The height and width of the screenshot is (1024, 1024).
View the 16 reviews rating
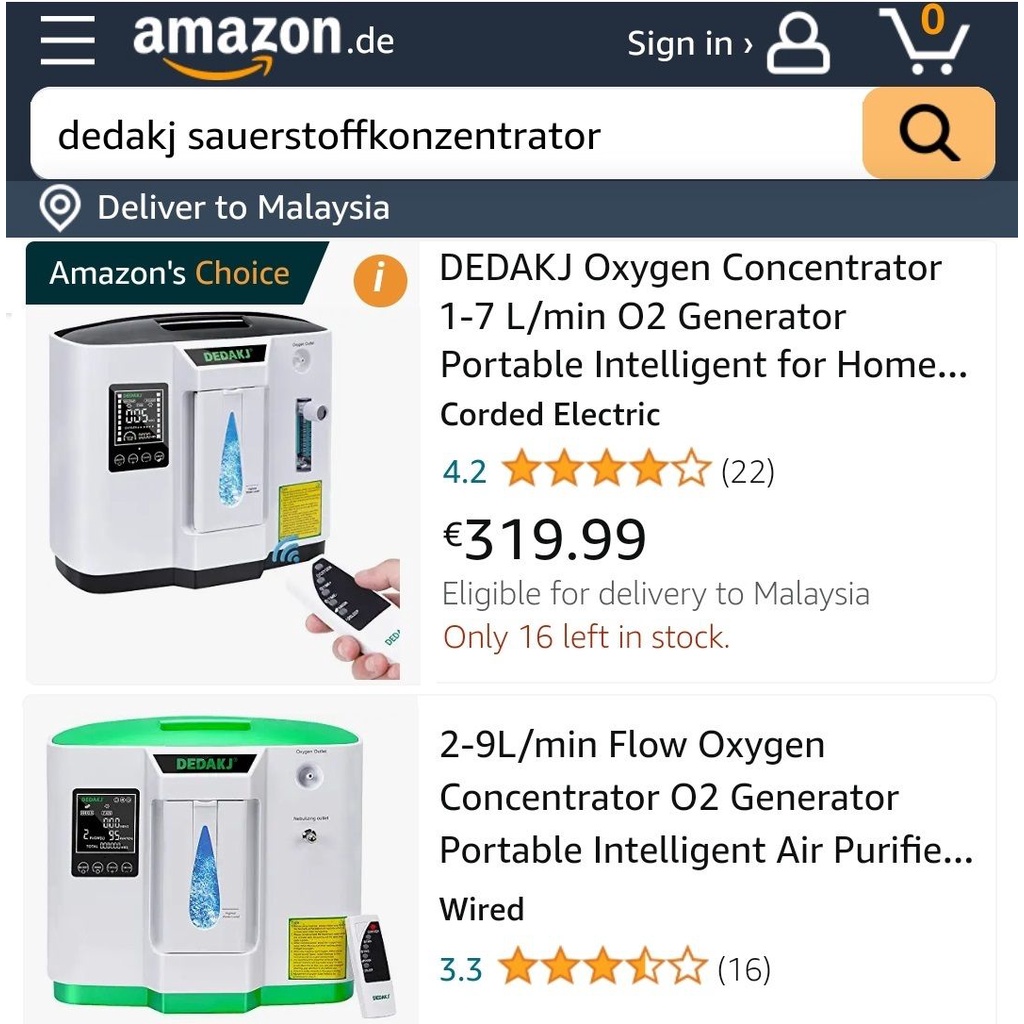coord(605,968)
